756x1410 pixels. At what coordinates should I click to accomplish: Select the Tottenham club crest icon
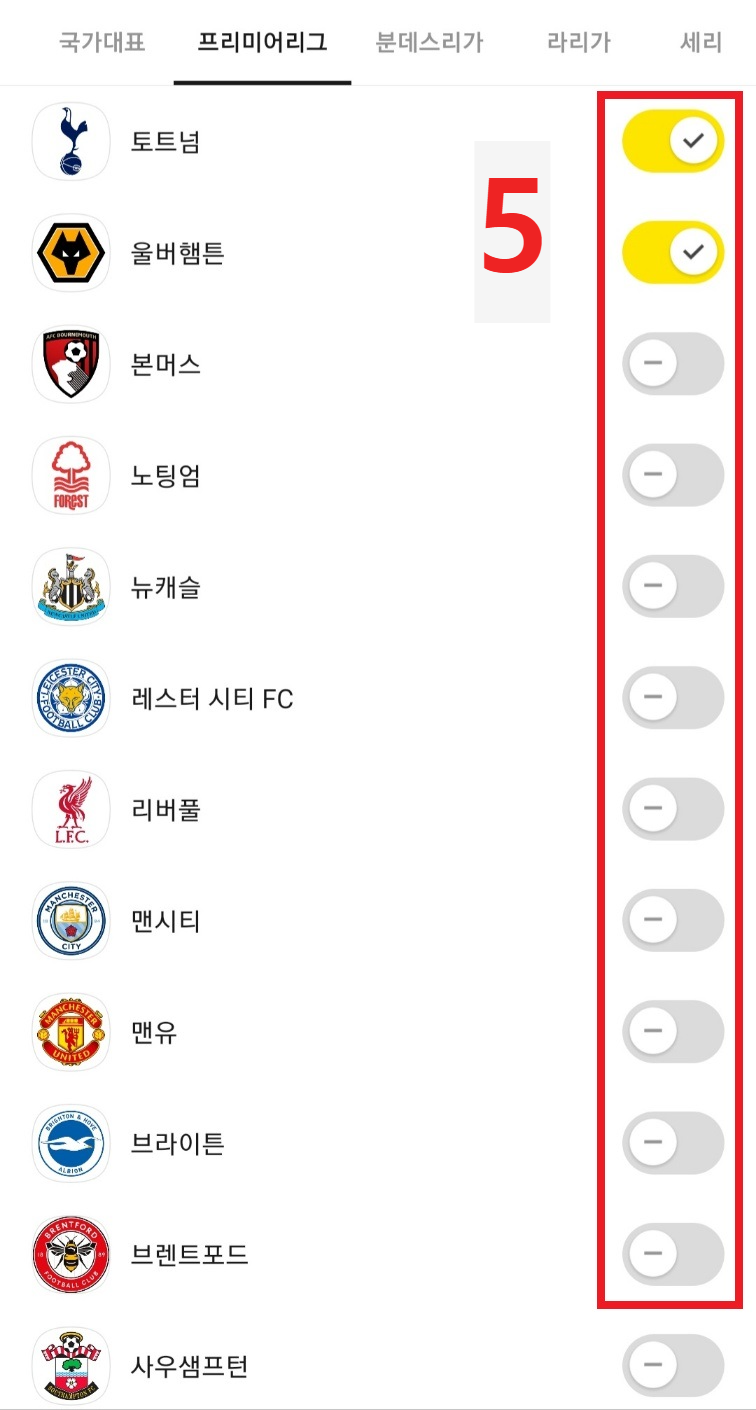click(71, 141)
